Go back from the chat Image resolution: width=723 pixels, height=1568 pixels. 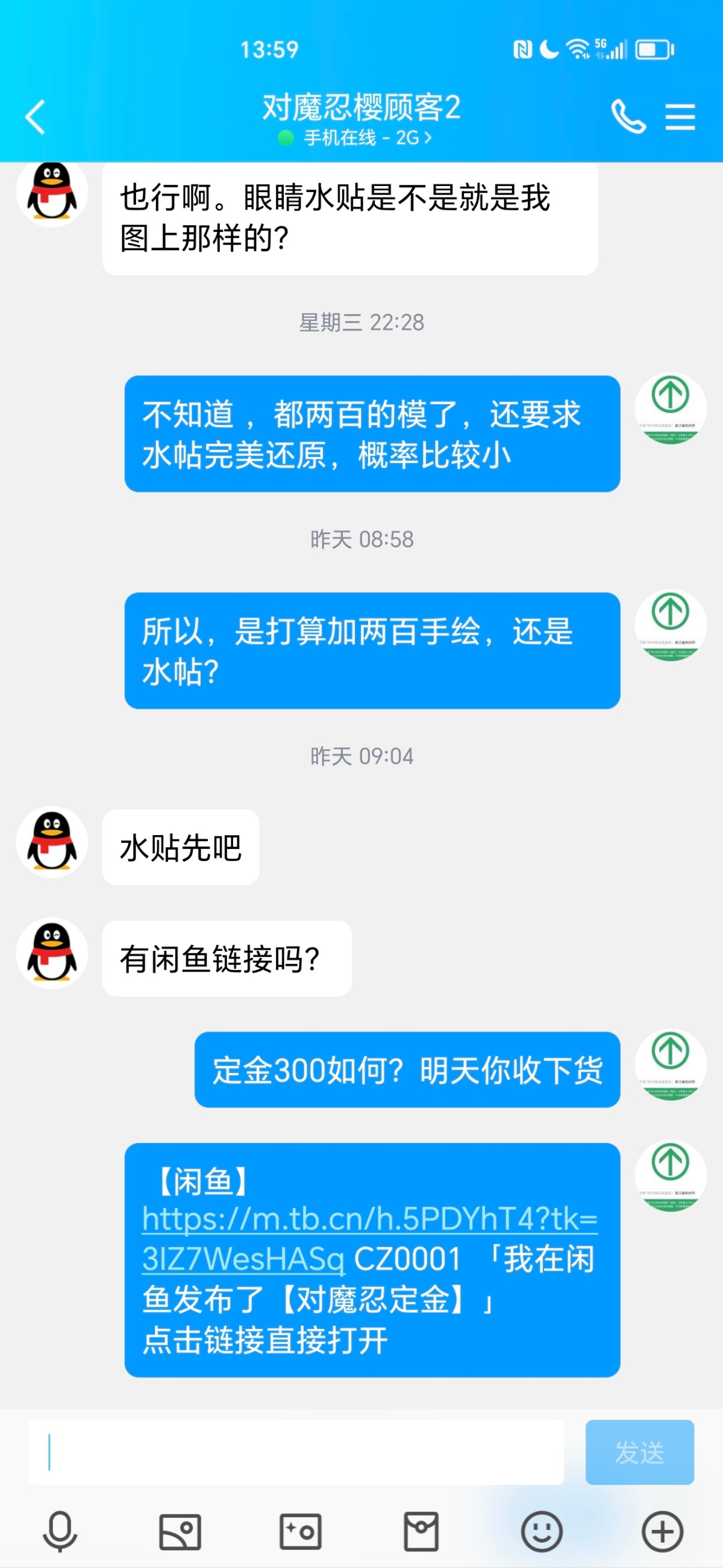point(36,116)
